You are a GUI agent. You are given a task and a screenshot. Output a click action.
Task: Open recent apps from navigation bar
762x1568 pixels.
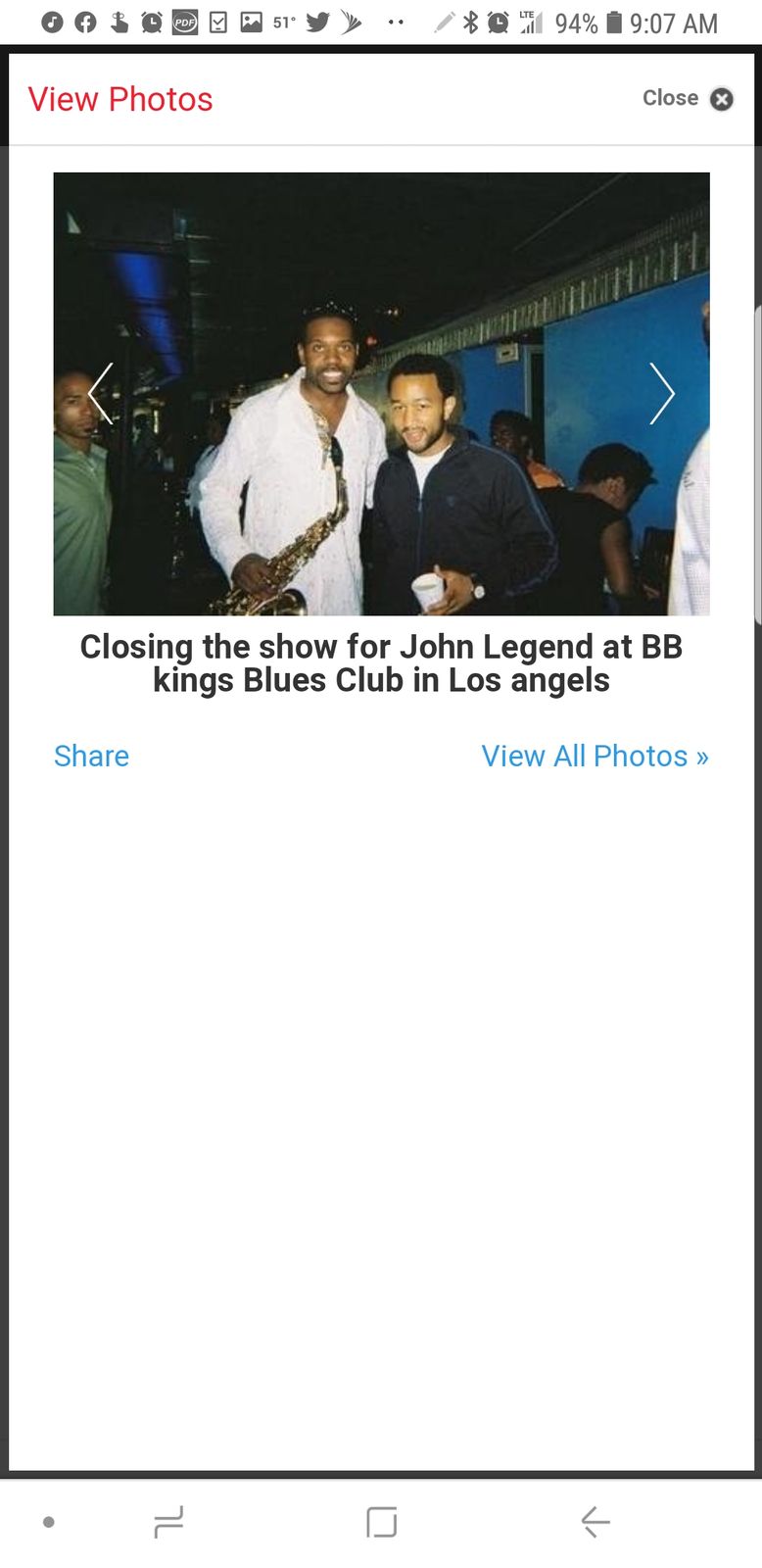[x=168, y=1521]
